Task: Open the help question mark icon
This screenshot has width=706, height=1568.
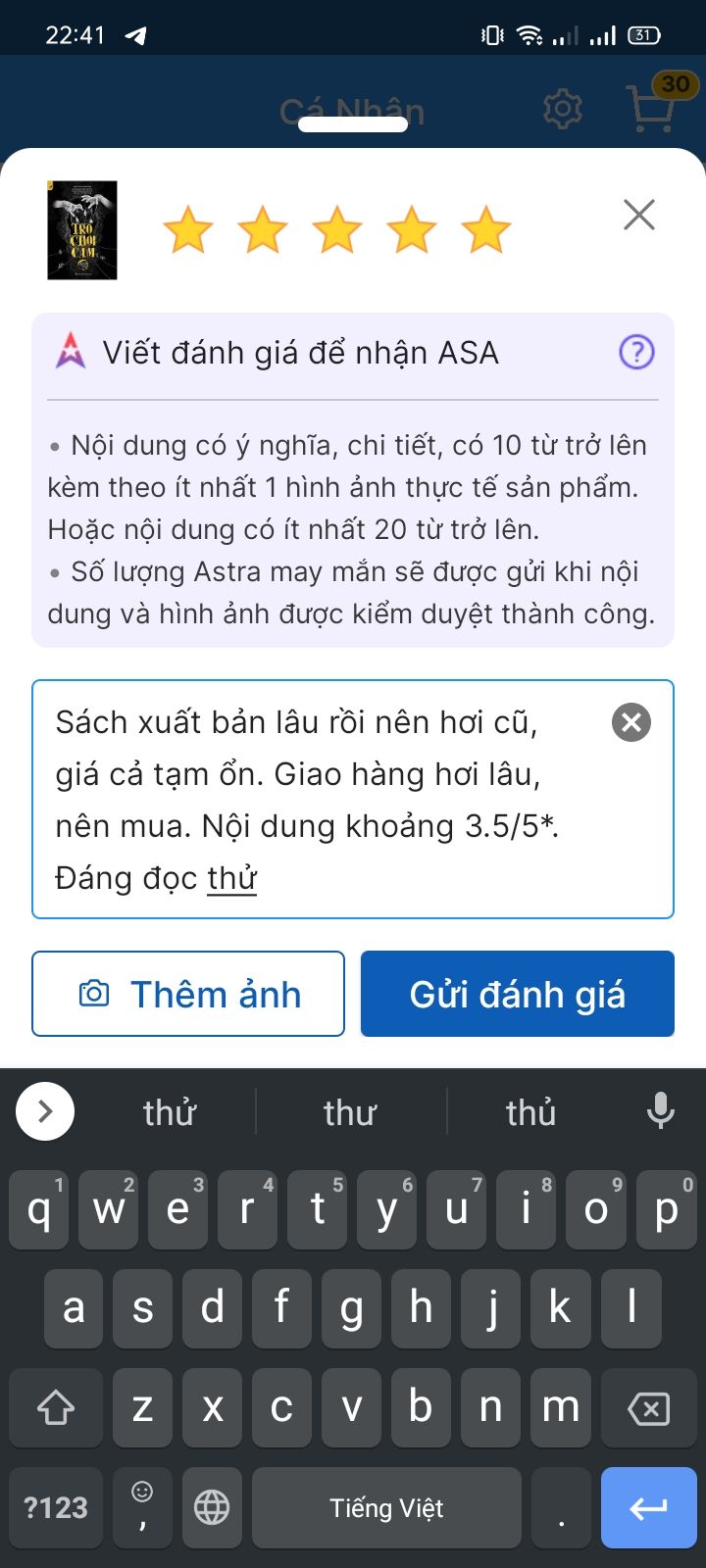Action: click(x=637, y=353)
